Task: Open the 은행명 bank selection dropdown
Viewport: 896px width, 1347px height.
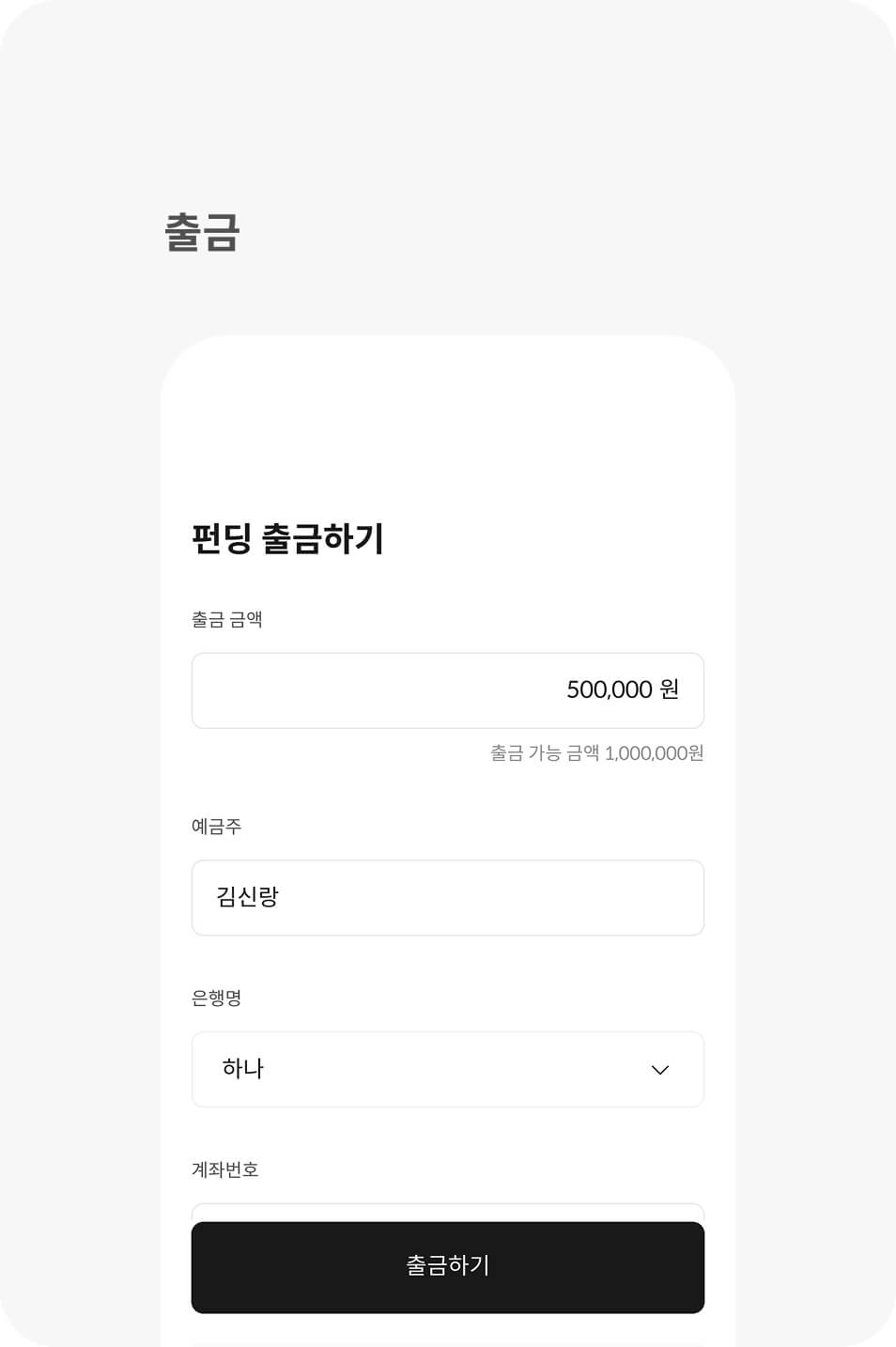Action: [448, 1069]
